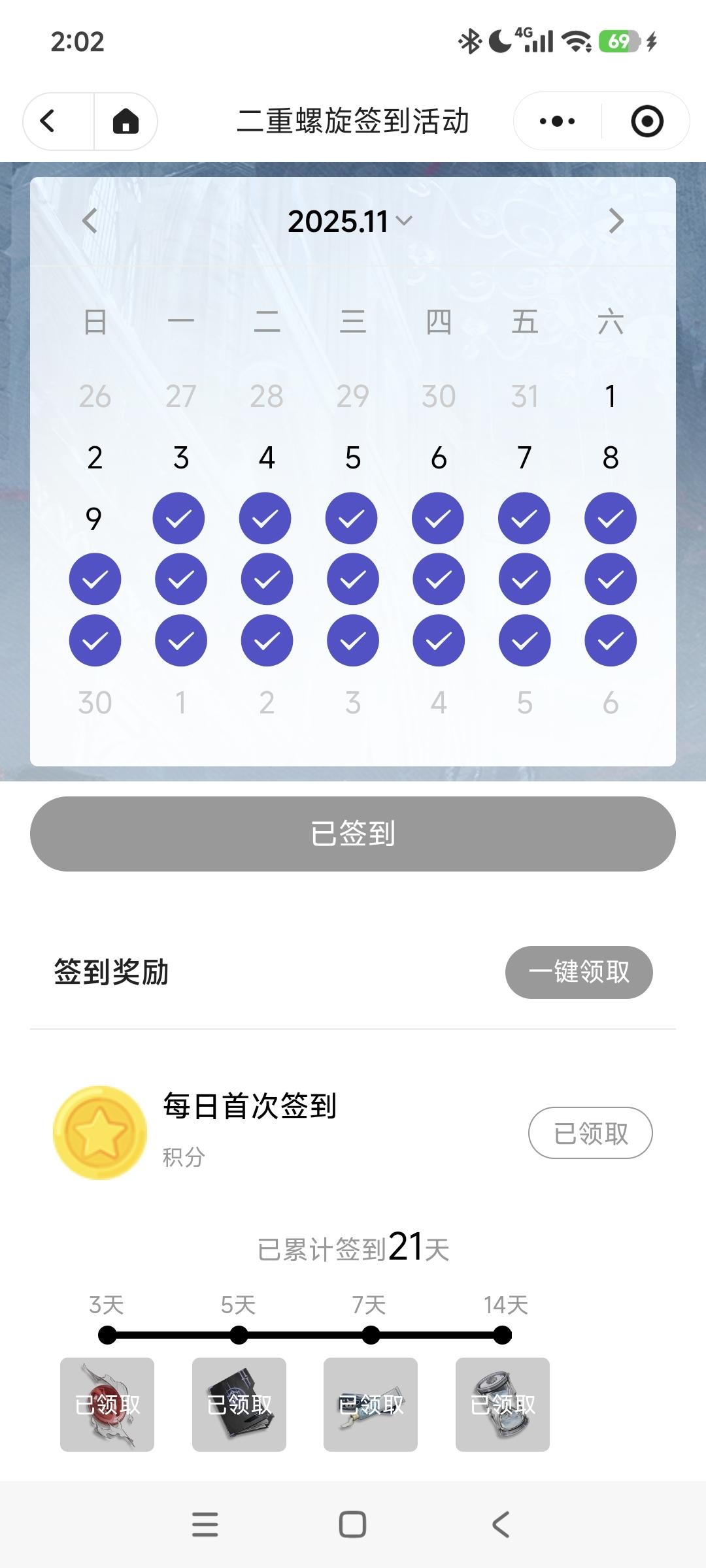This screenshot has height=1568, width=706.
Task: Go to the system home screen
Action: point(352,1525)
